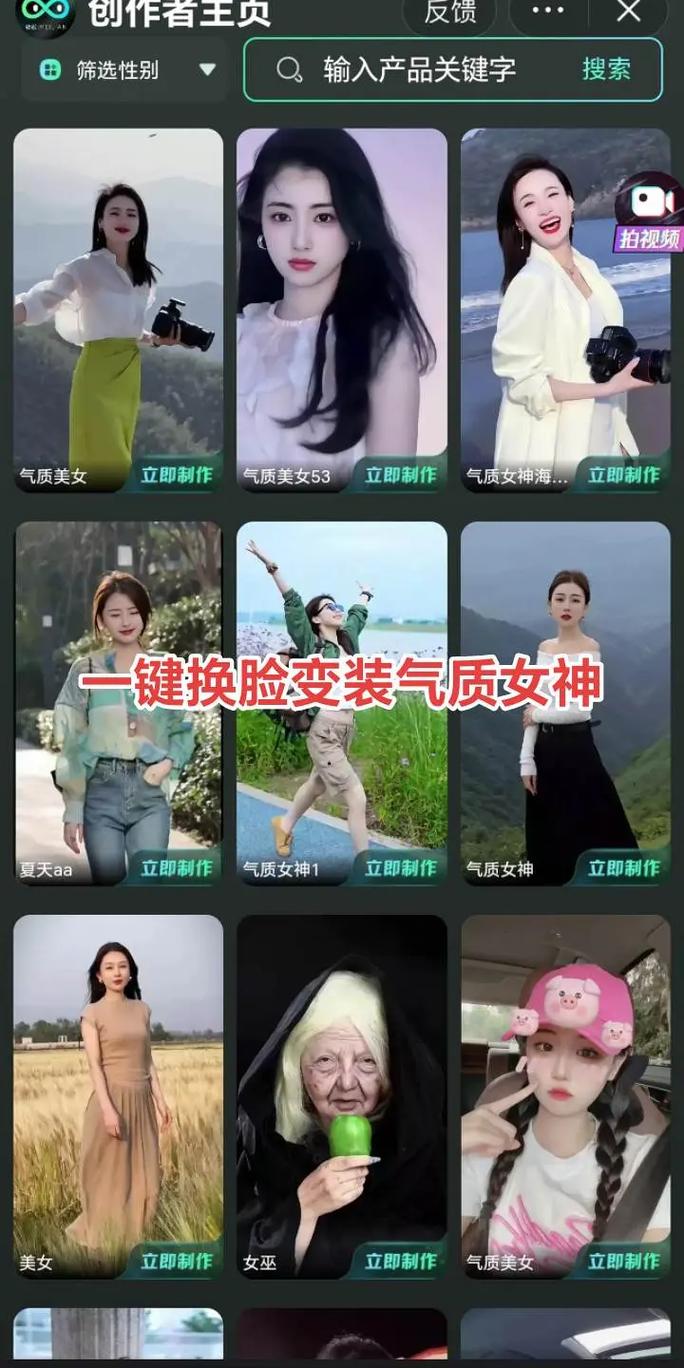
Task: Tap 立即制作 on the 气质美女53 template
Action: point(400,475)
